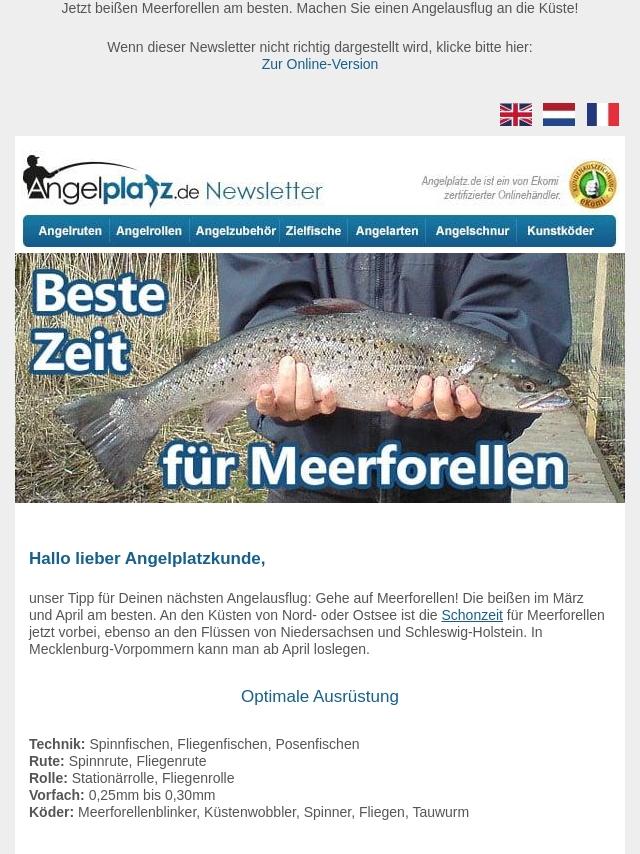Switch to the English version via UK flag
The width and height of the screenshot is (640, 854).
[x=516, y=114]
